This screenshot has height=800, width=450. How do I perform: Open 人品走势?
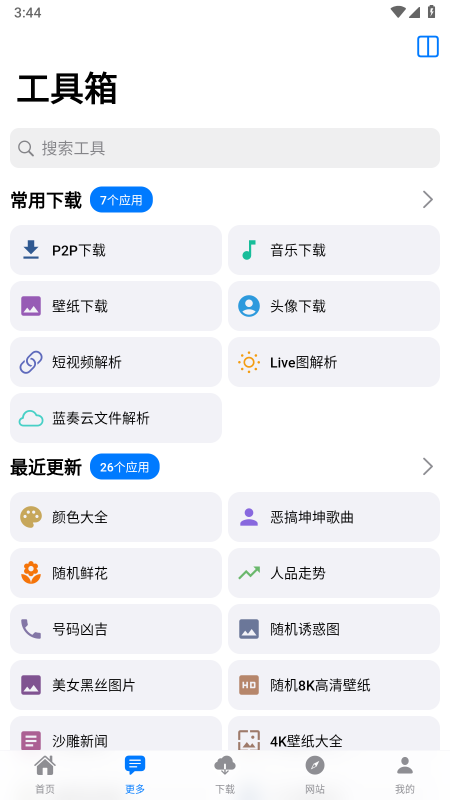(334, 573)
